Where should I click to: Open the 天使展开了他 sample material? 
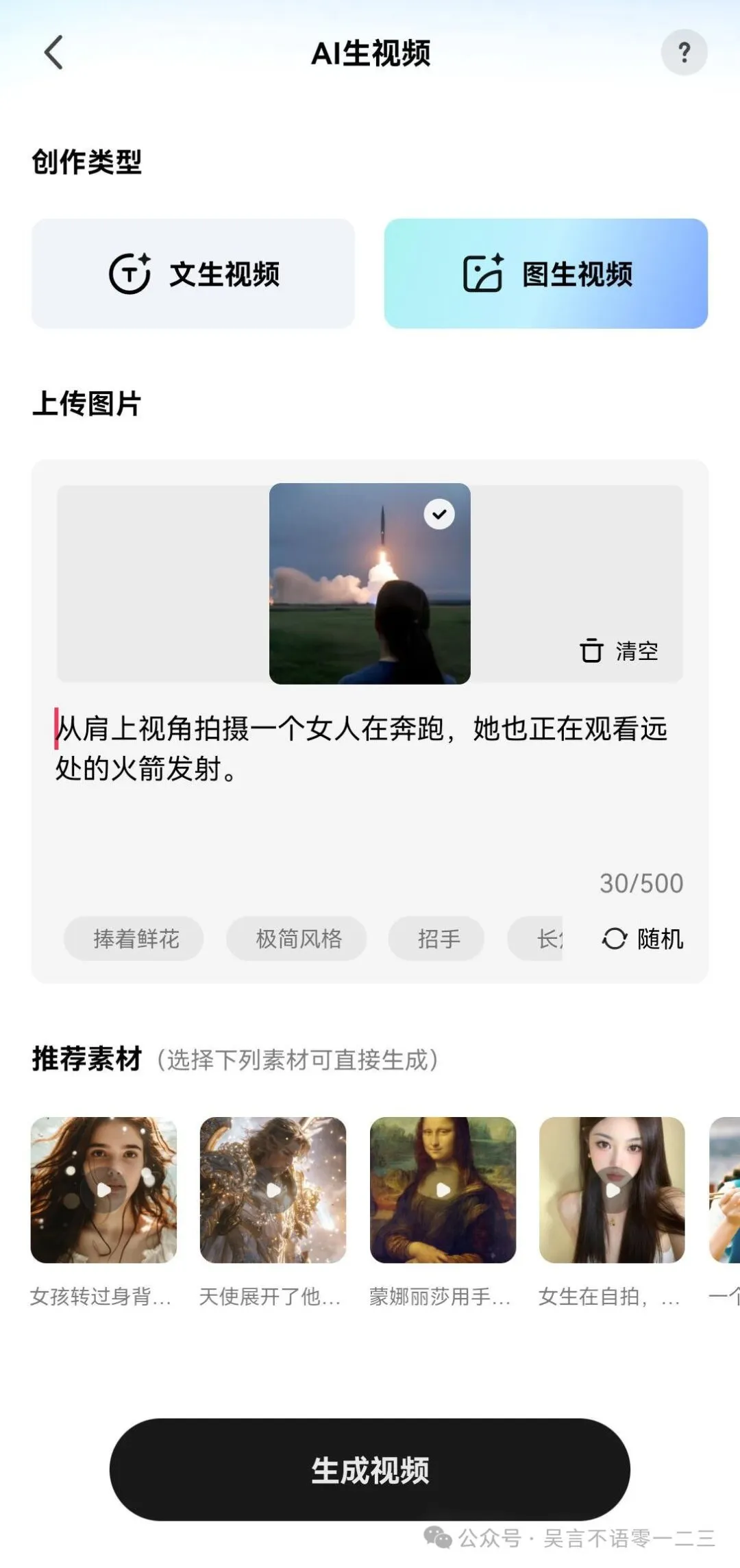click(273, 1190)
